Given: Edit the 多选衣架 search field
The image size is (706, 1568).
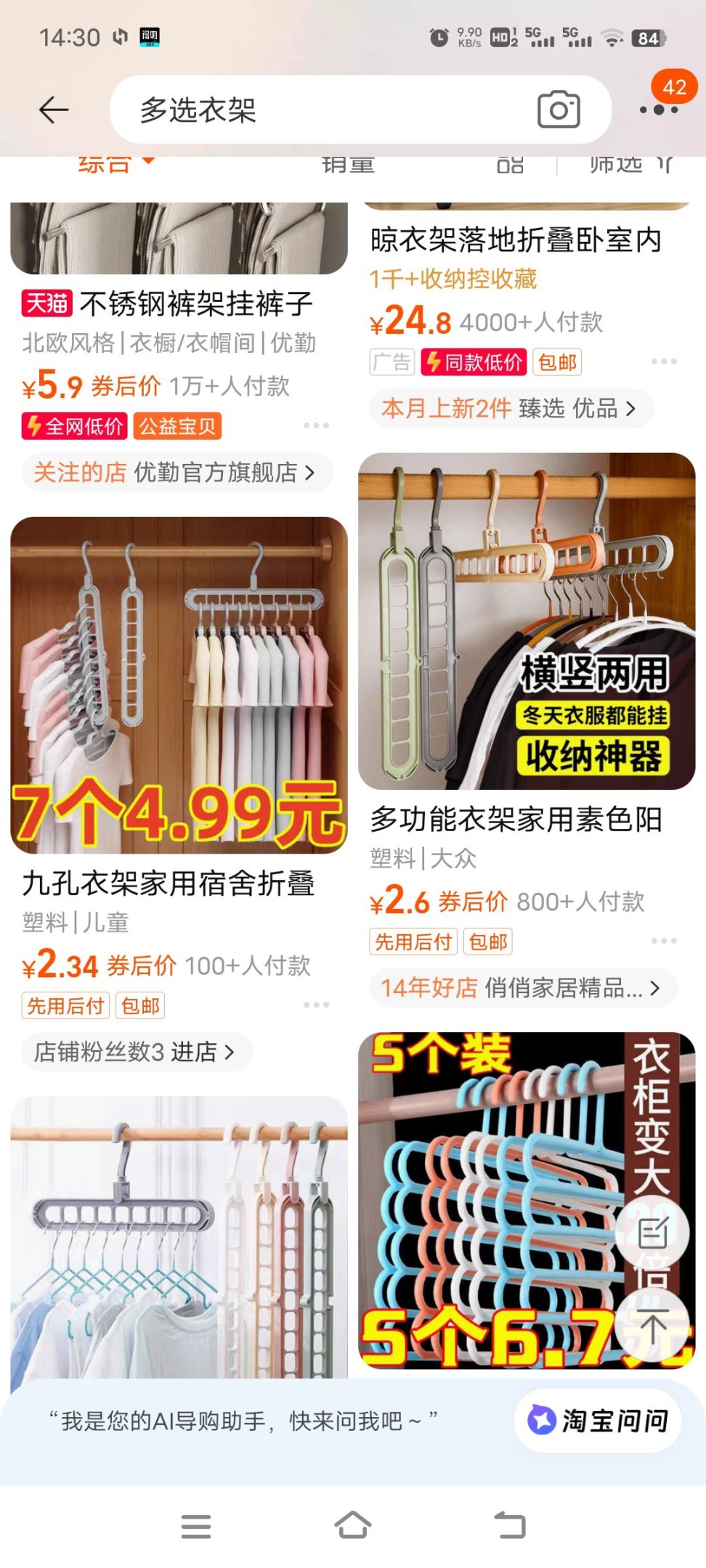Looking at the screenshot, I should point(320,110).
